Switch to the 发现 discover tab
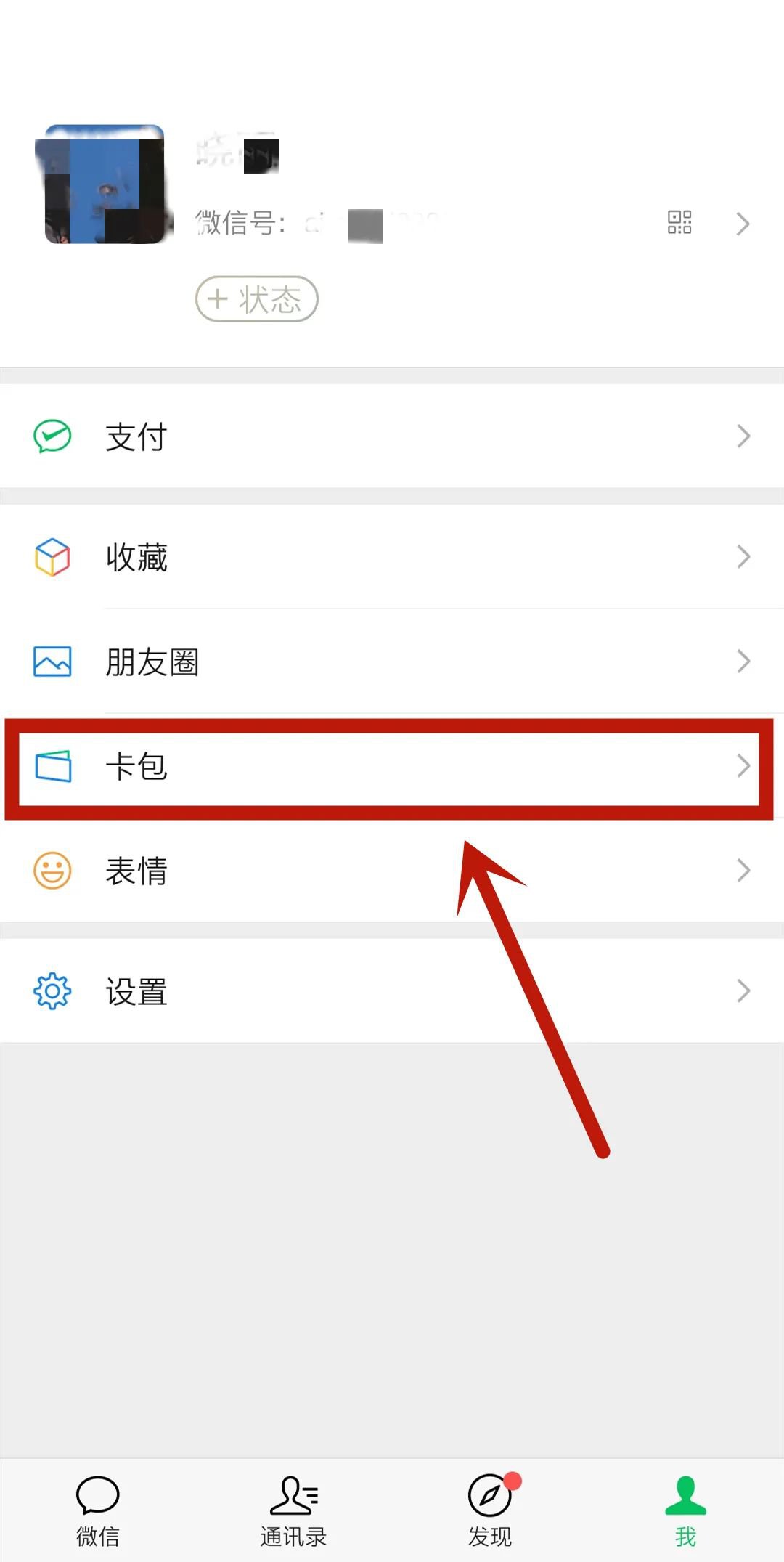This screenshot has width=784, height=1562. (x=490, y=1510)
